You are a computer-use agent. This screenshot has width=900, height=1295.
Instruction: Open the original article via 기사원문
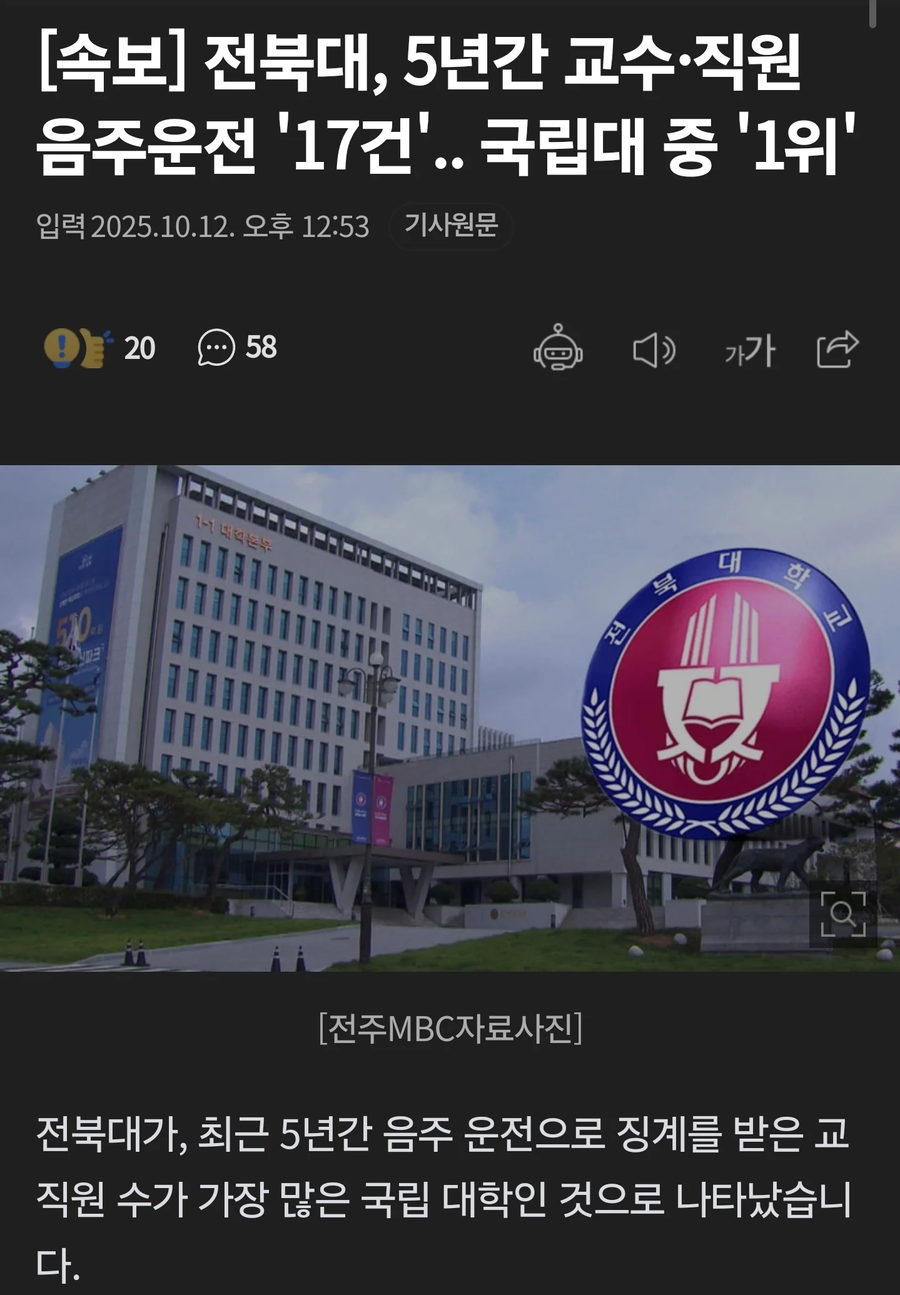pos(450,226)
